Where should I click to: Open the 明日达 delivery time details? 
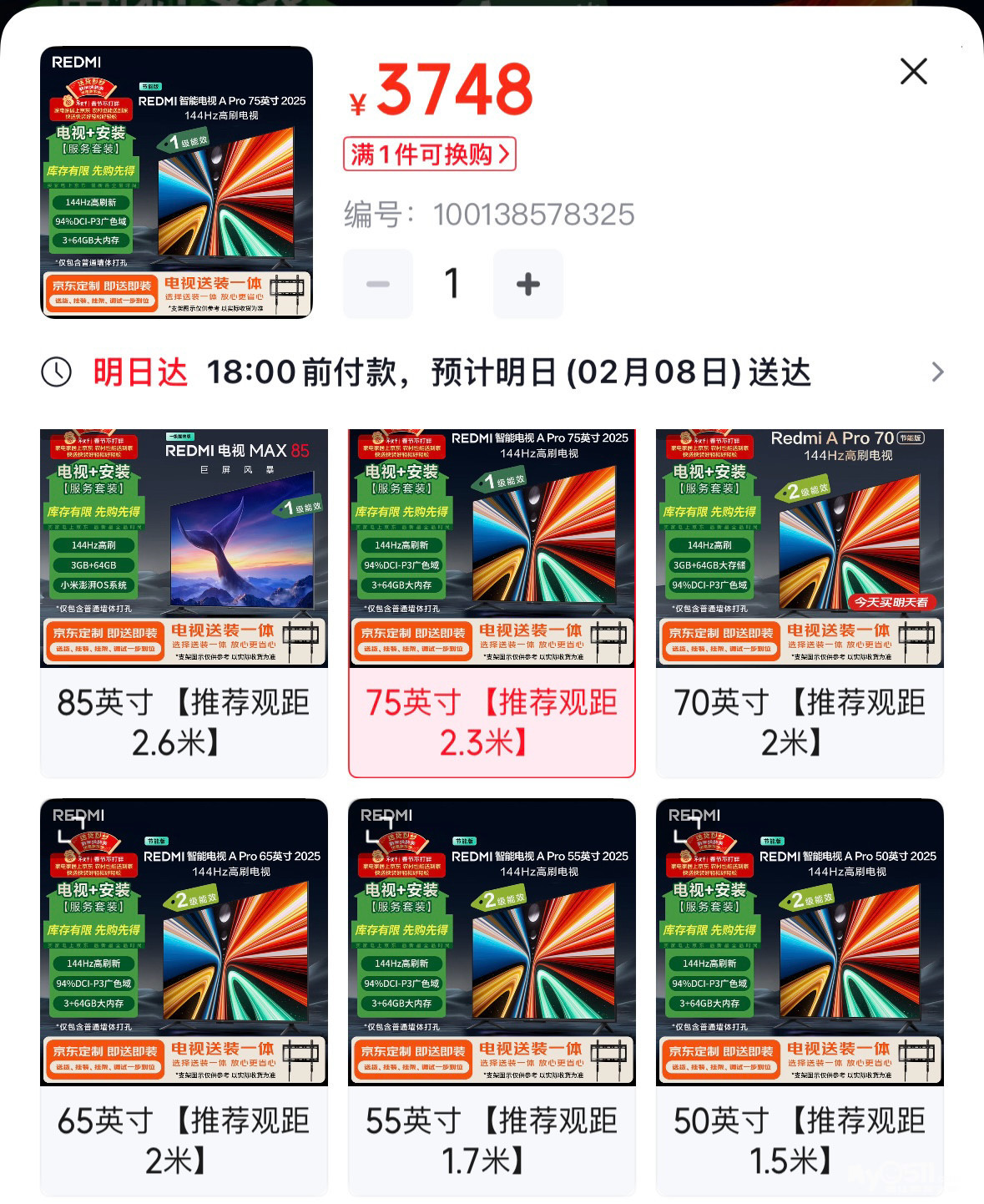[x=492, y=372]
